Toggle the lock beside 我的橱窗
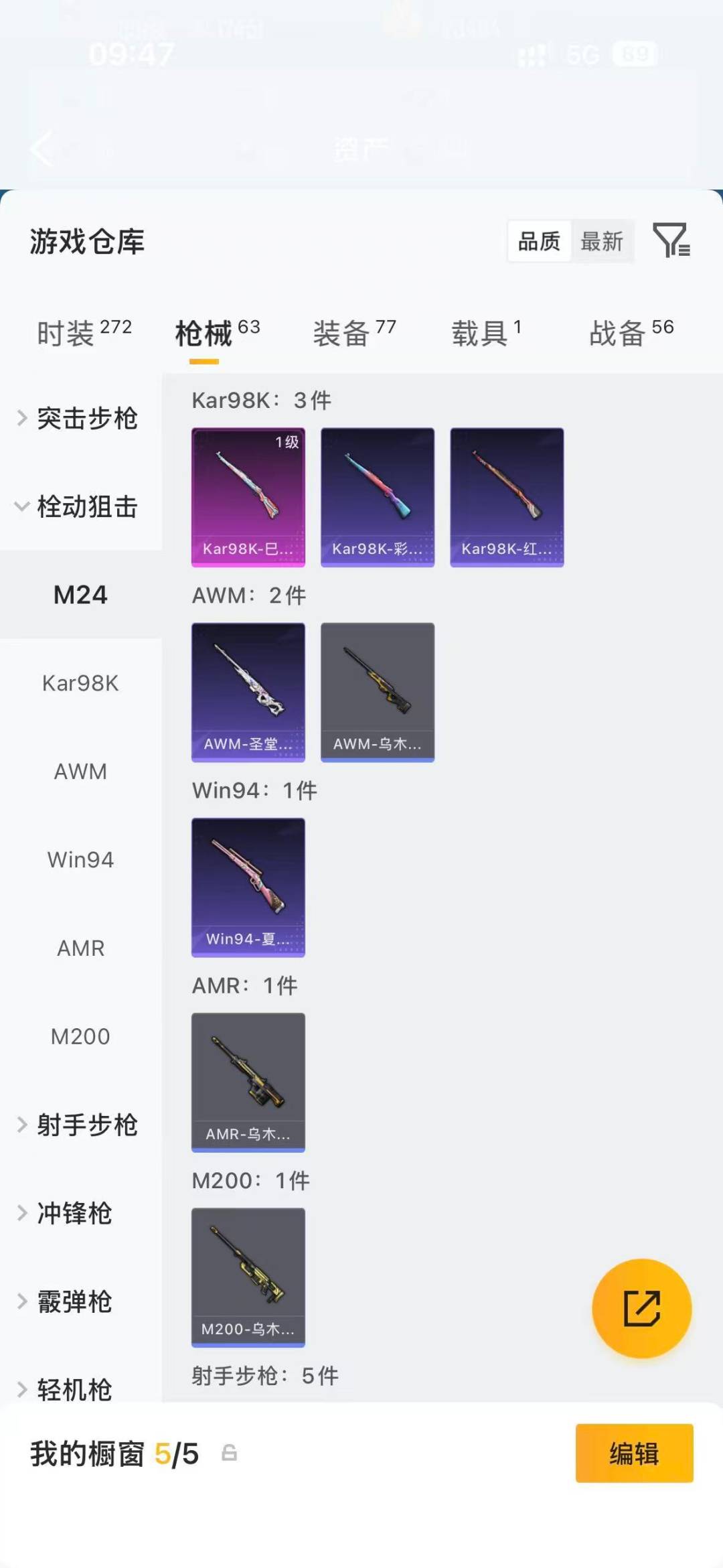The width and height of the screenshot is (723, 1568). pyautogui.click(x=228, y=1453)
